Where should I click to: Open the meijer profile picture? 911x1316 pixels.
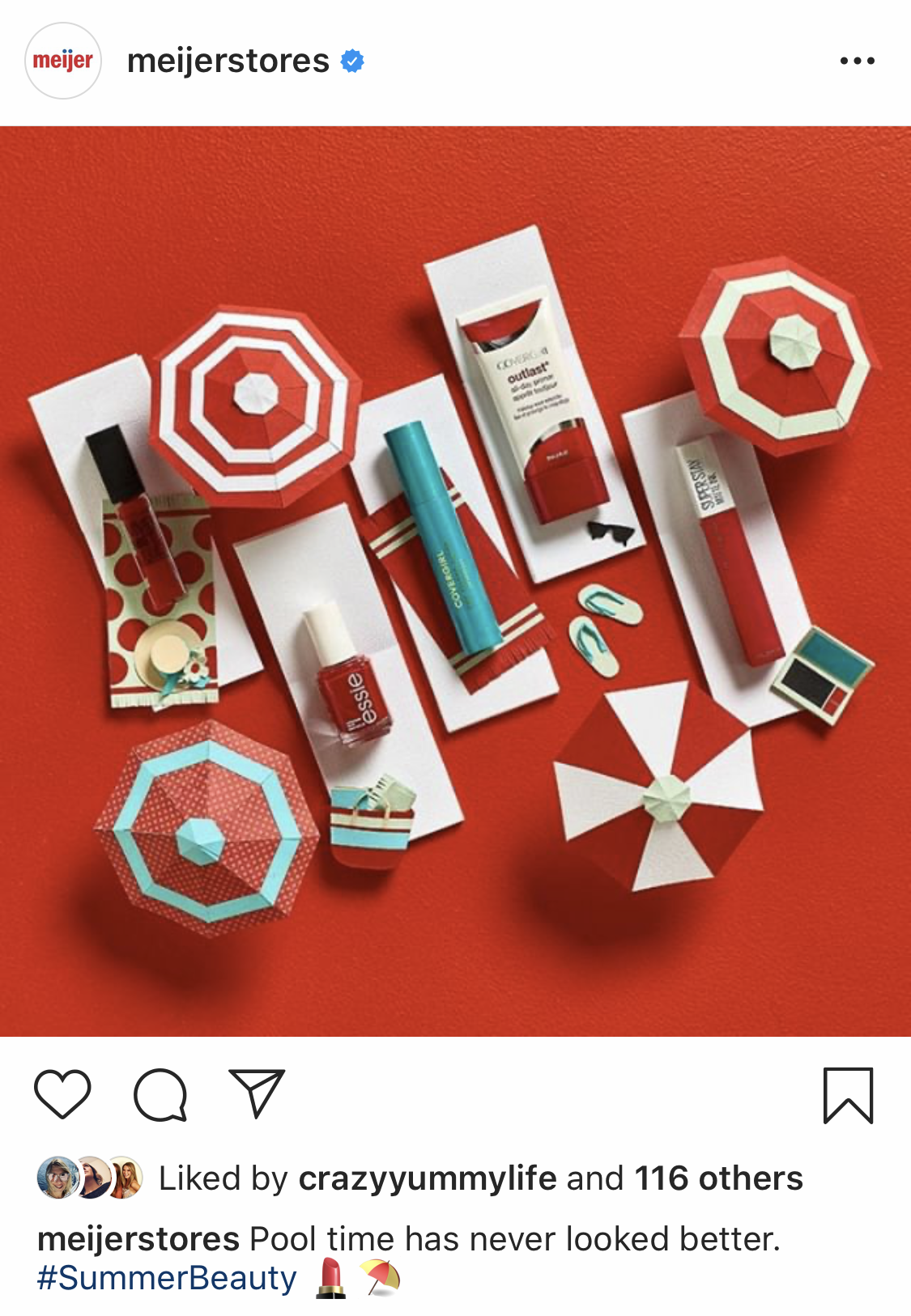(x=63, y=61)
